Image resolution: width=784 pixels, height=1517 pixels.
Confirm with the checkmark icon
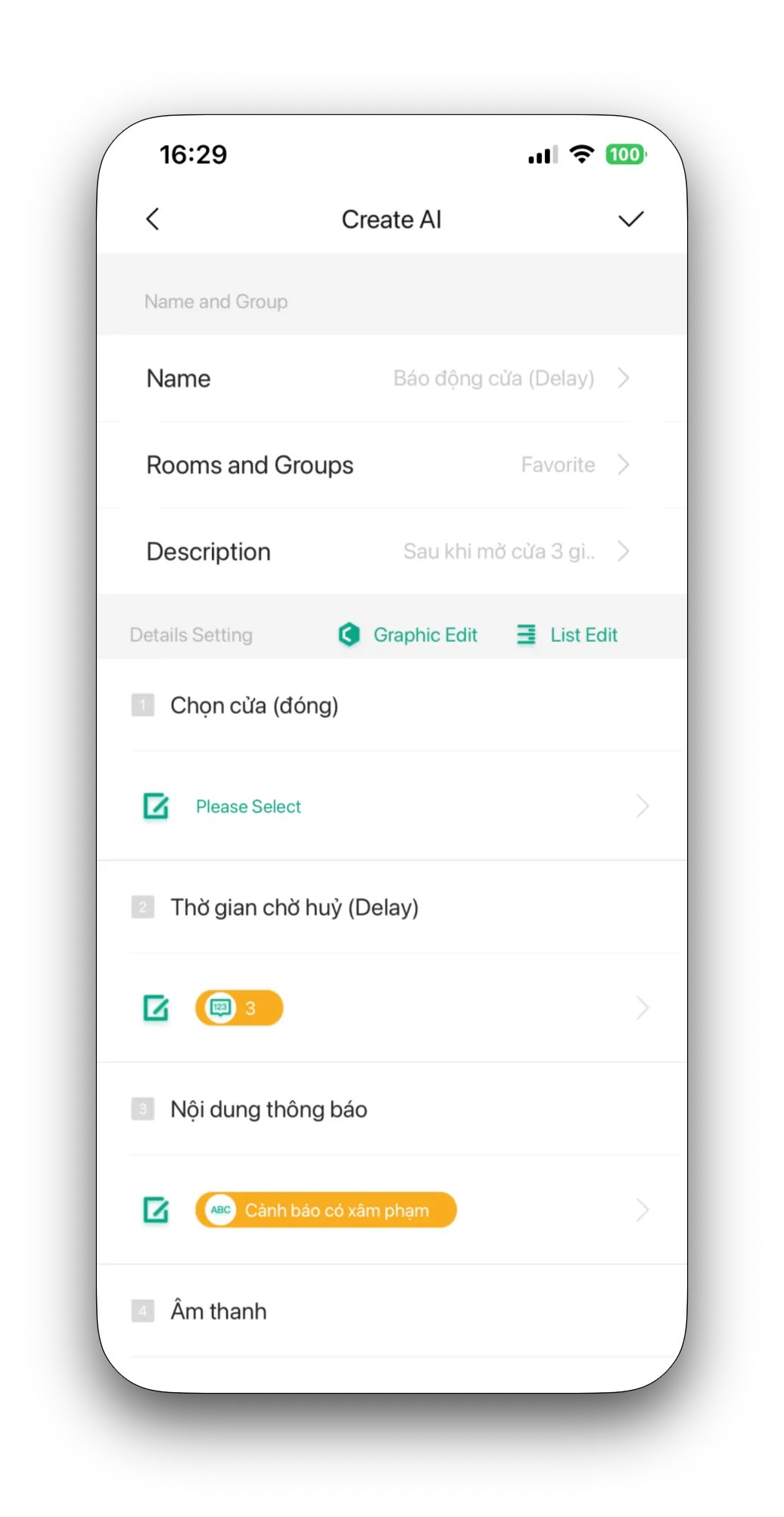click(x=630, y=220)
